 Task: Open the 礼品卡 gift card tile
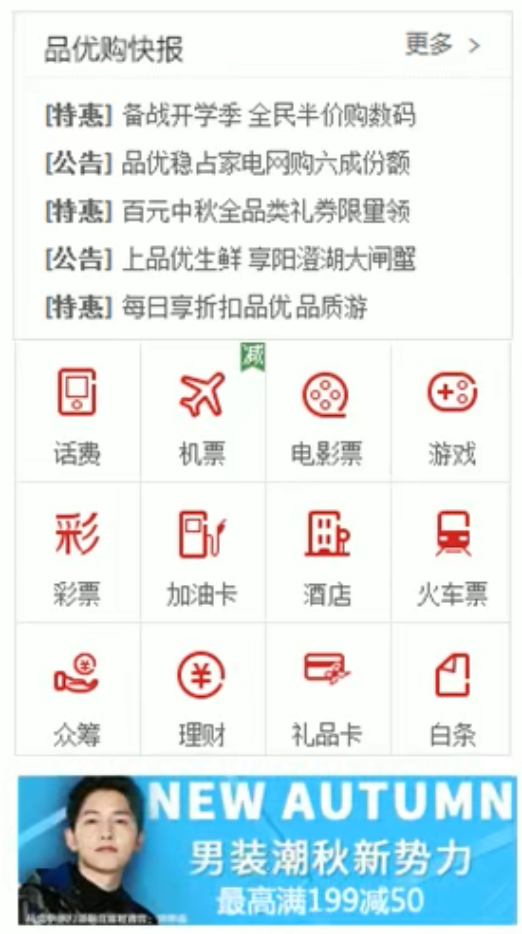[x=327, y=689]
